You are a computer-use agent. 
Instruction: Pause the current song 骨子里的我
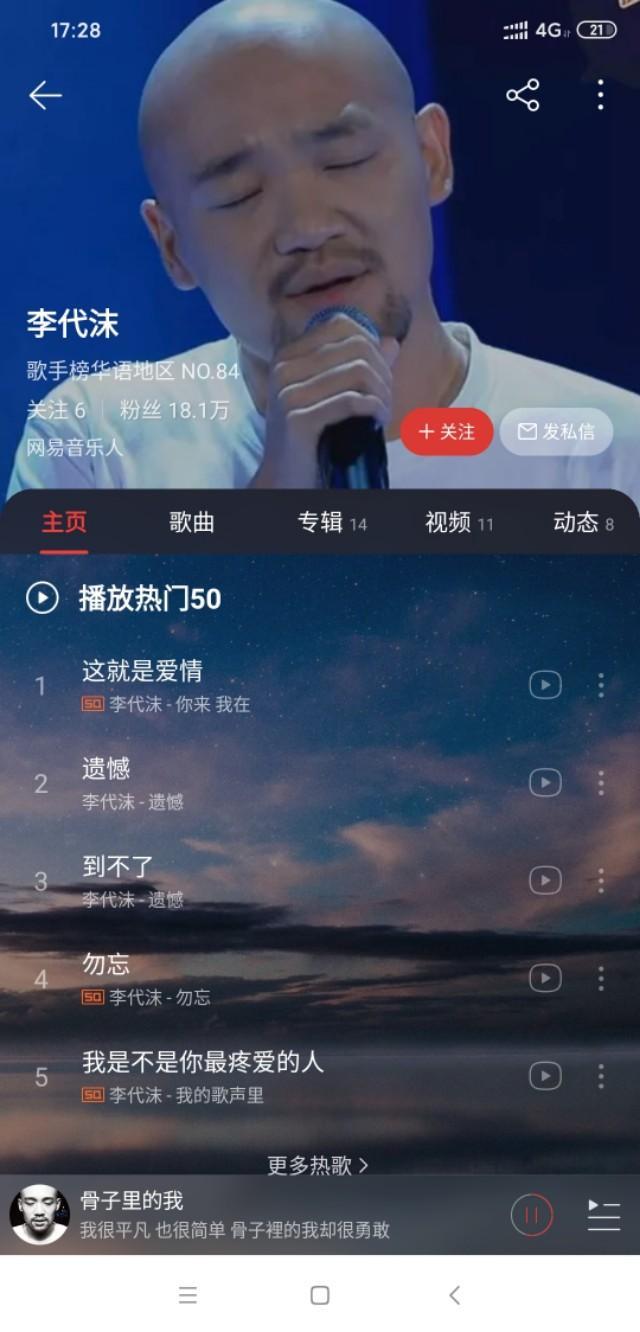coord(531,1215)
